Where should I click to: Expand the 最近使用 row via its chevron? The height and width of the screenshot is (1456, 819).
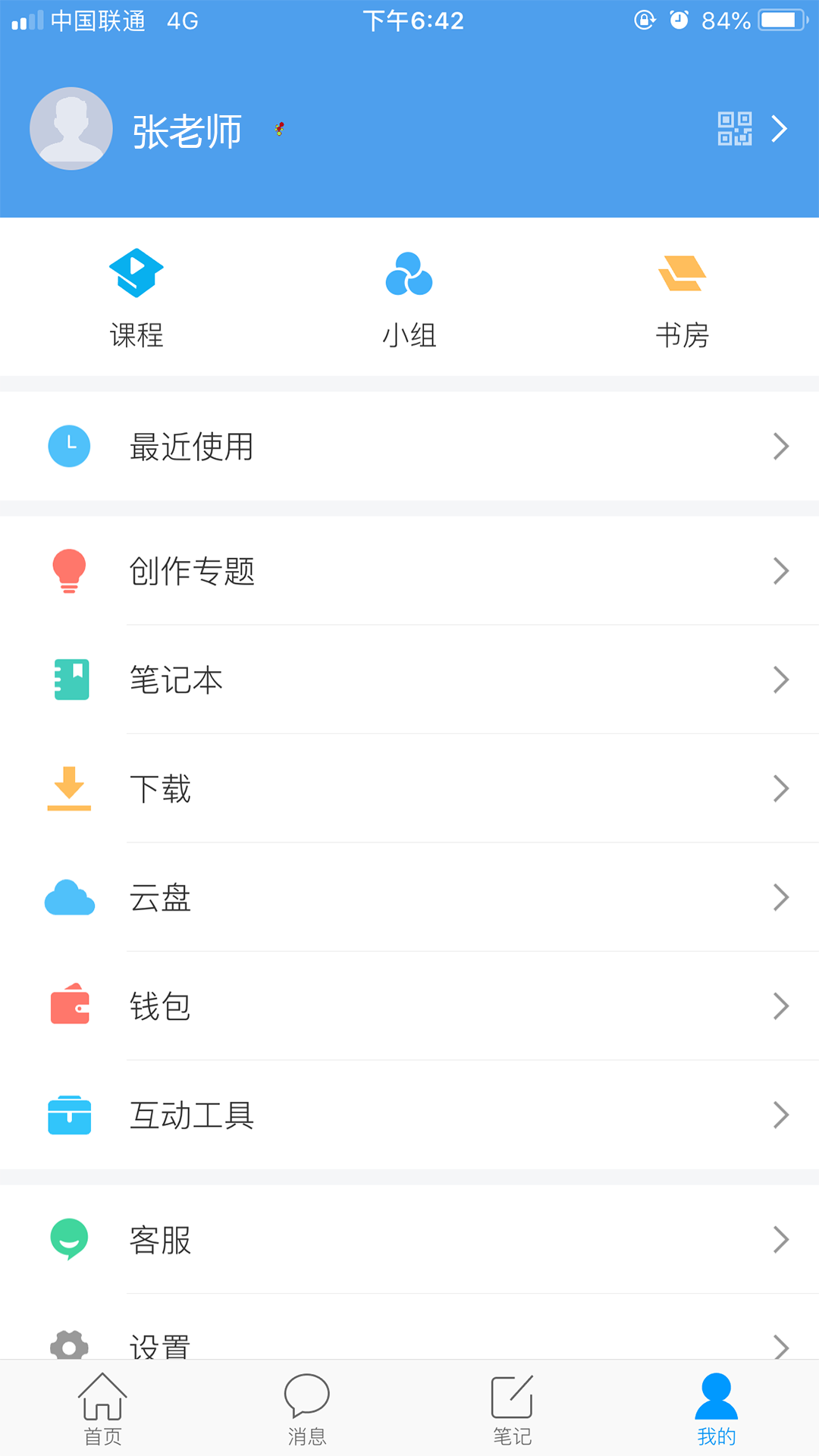(x=782, y=447)
